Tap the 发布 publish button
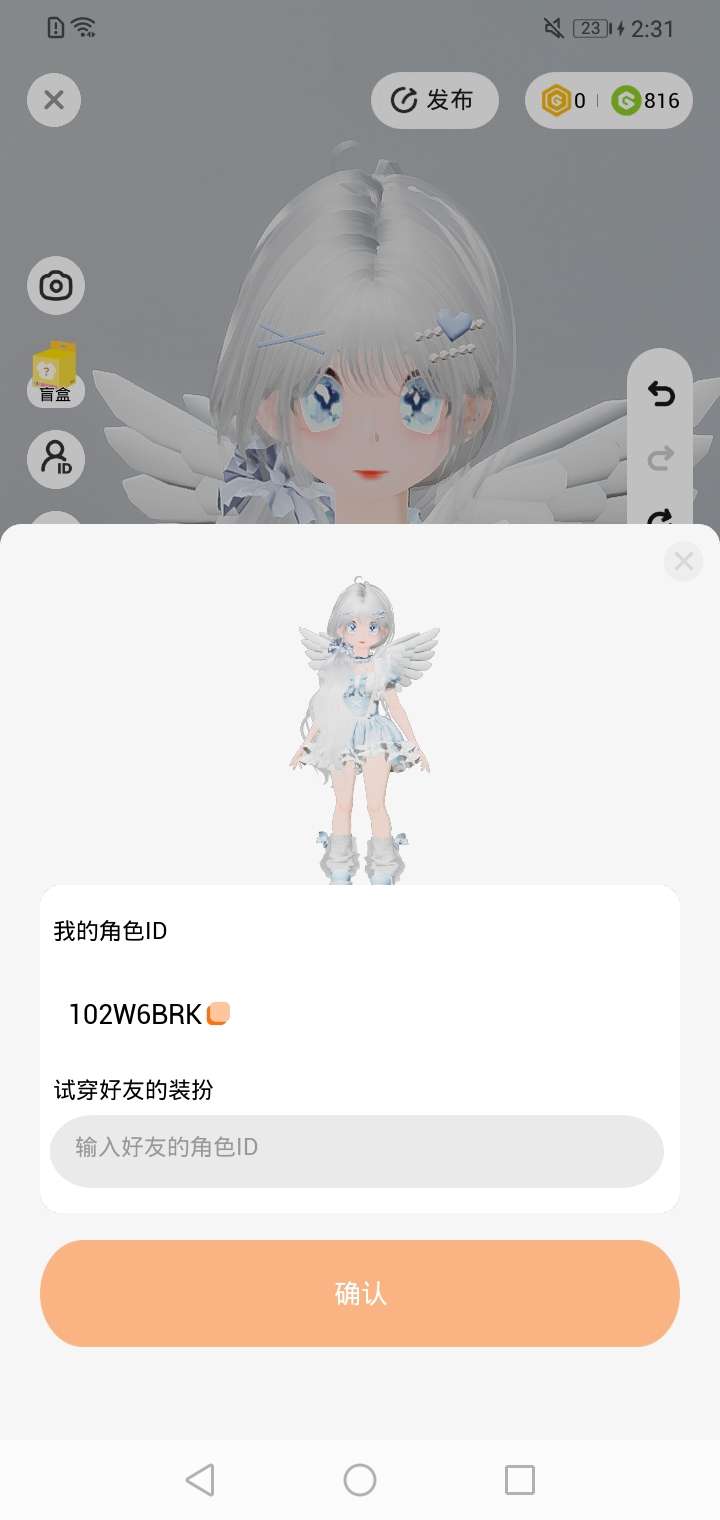Screen dimensions: 720x1520 coord(434,100)
